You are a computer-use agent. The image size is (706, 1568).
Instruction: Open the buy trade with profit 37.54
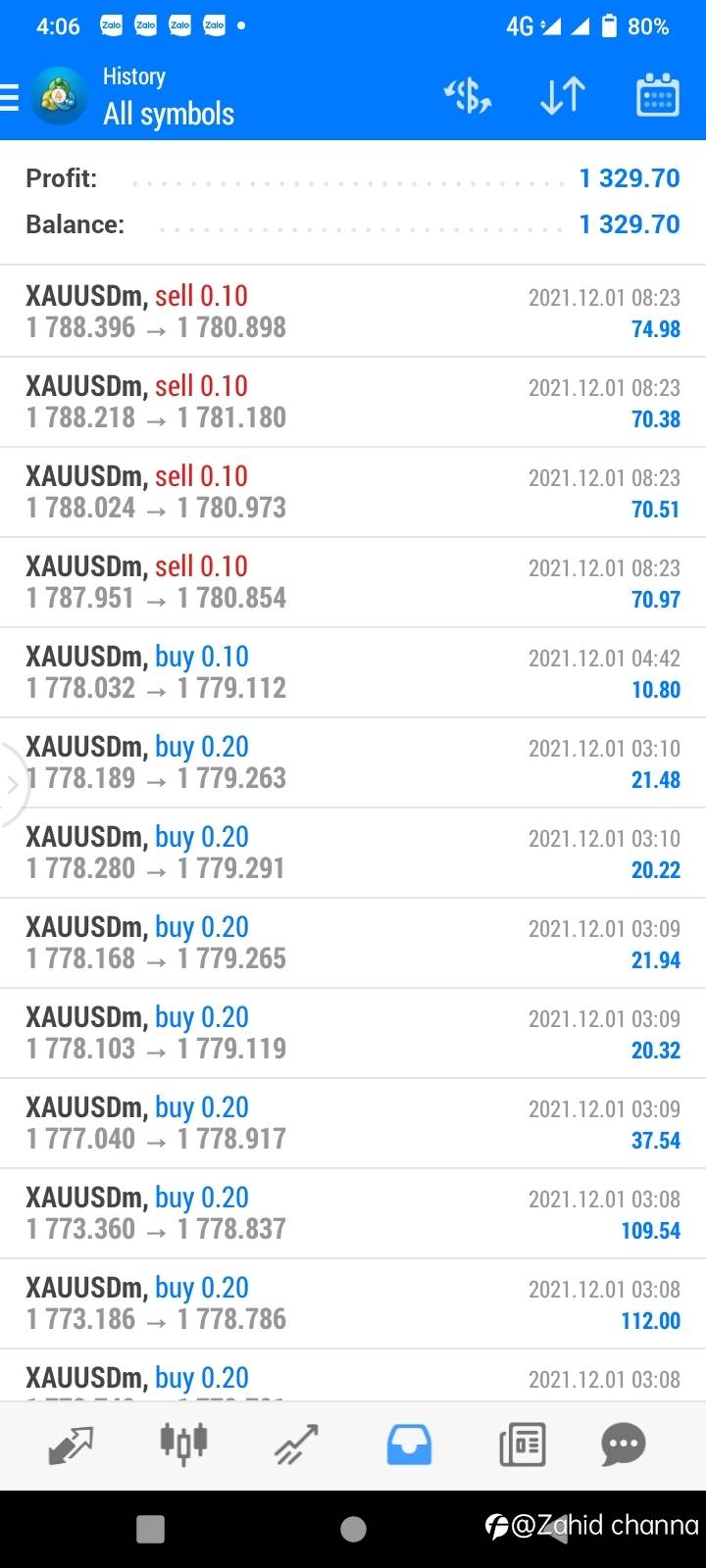353,1123
